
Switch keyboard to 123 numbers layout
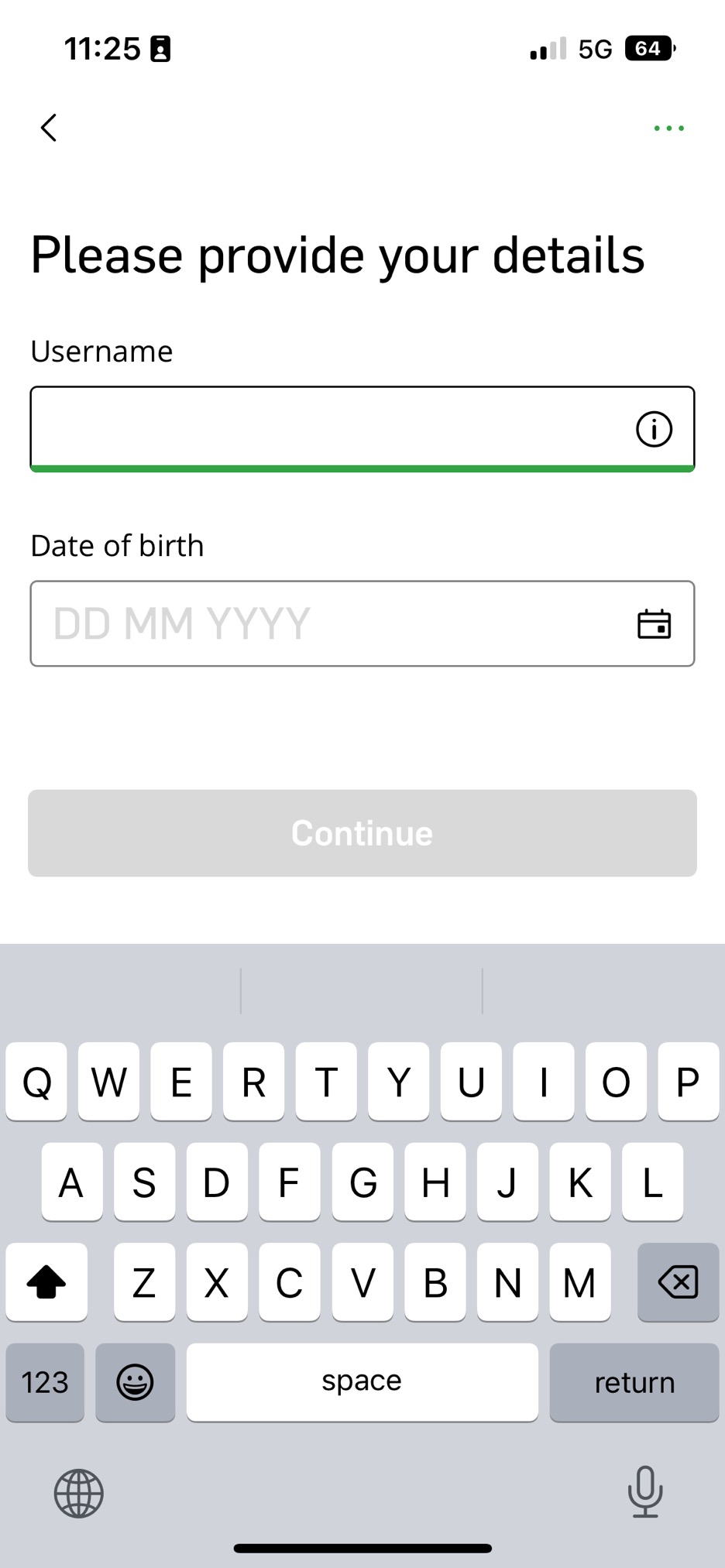(45, 1382)
